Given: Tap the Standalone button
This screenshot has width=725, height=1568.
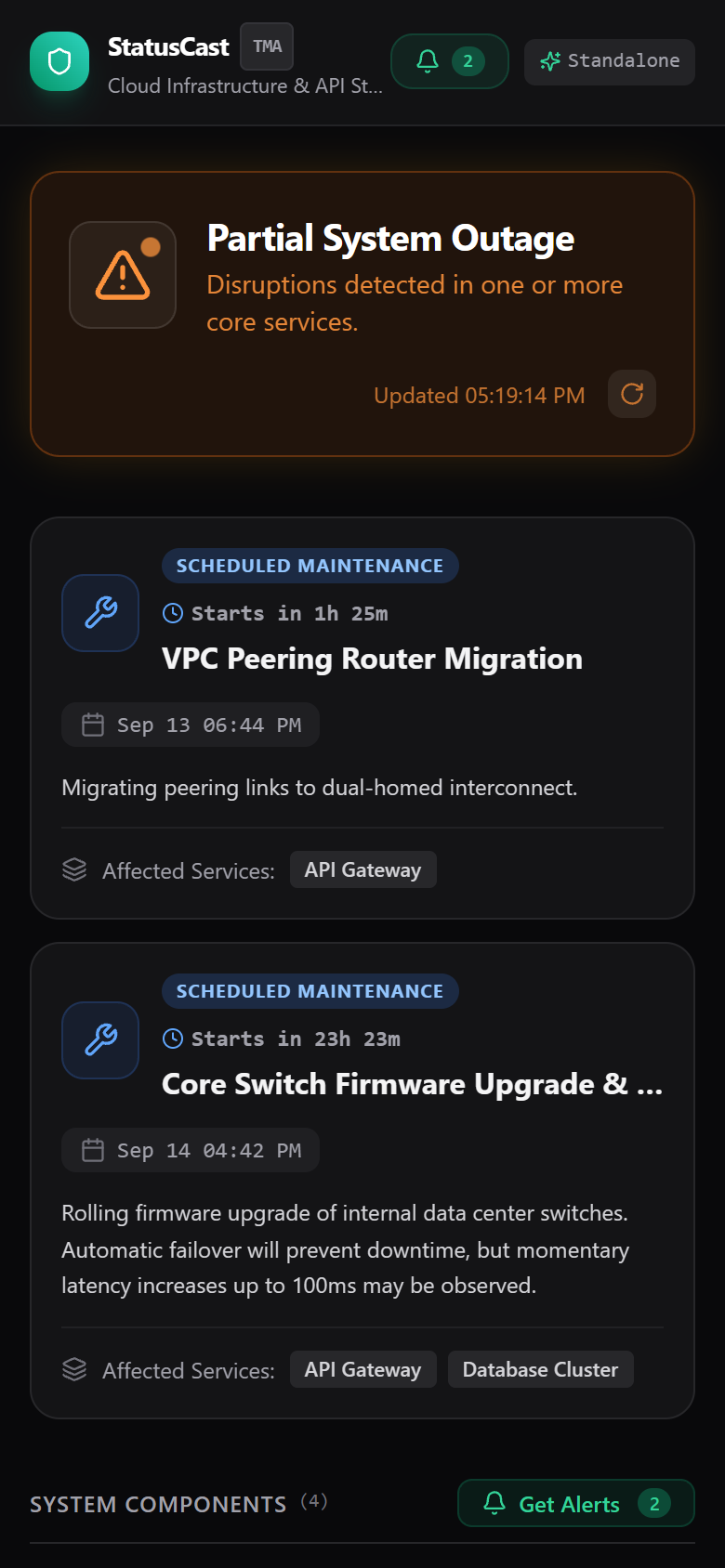Looking at the screenshot, I should tap(610, 62).
